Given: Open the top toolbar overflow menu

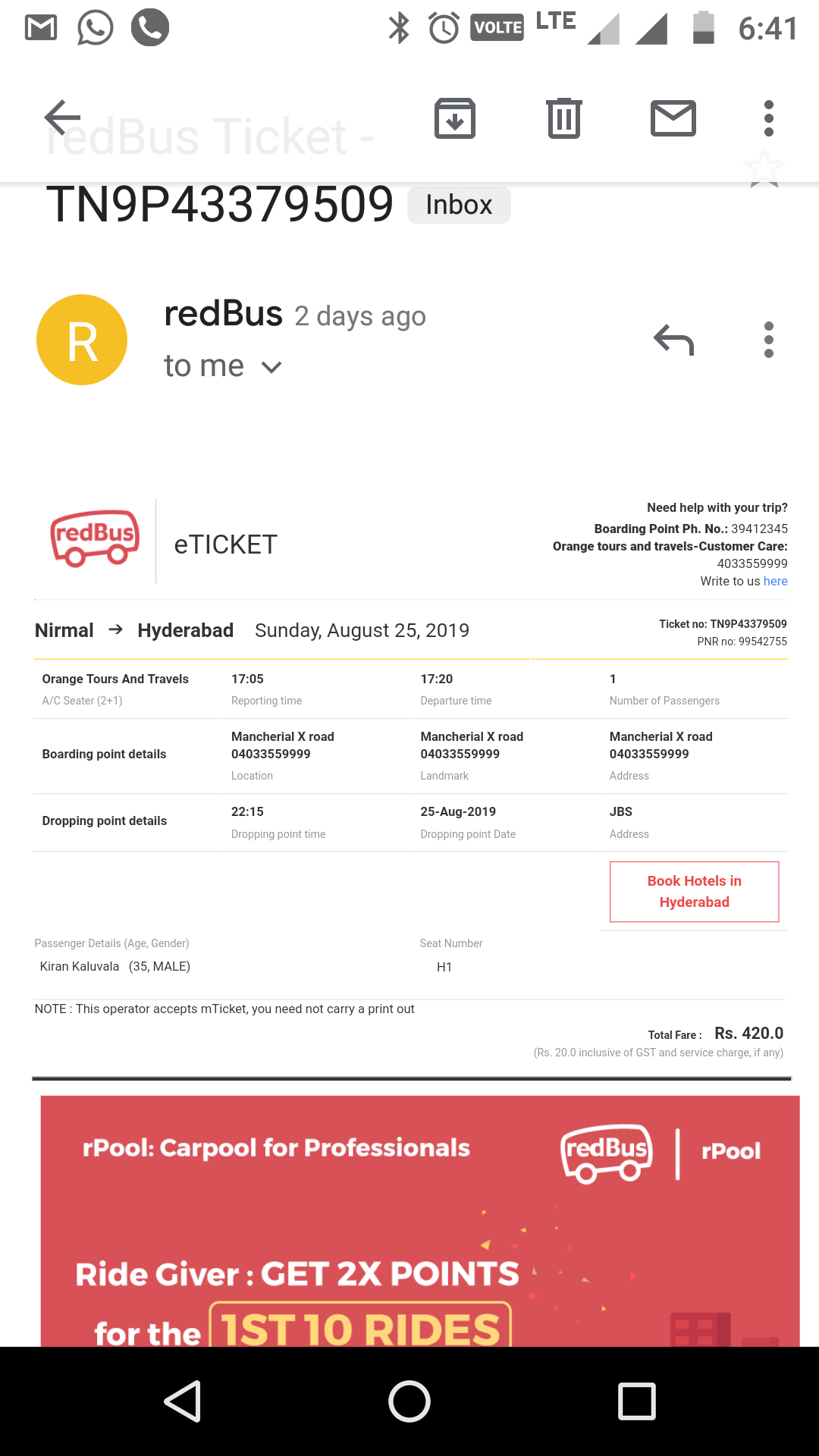Looking at the screenshot, I should point(768,118).
